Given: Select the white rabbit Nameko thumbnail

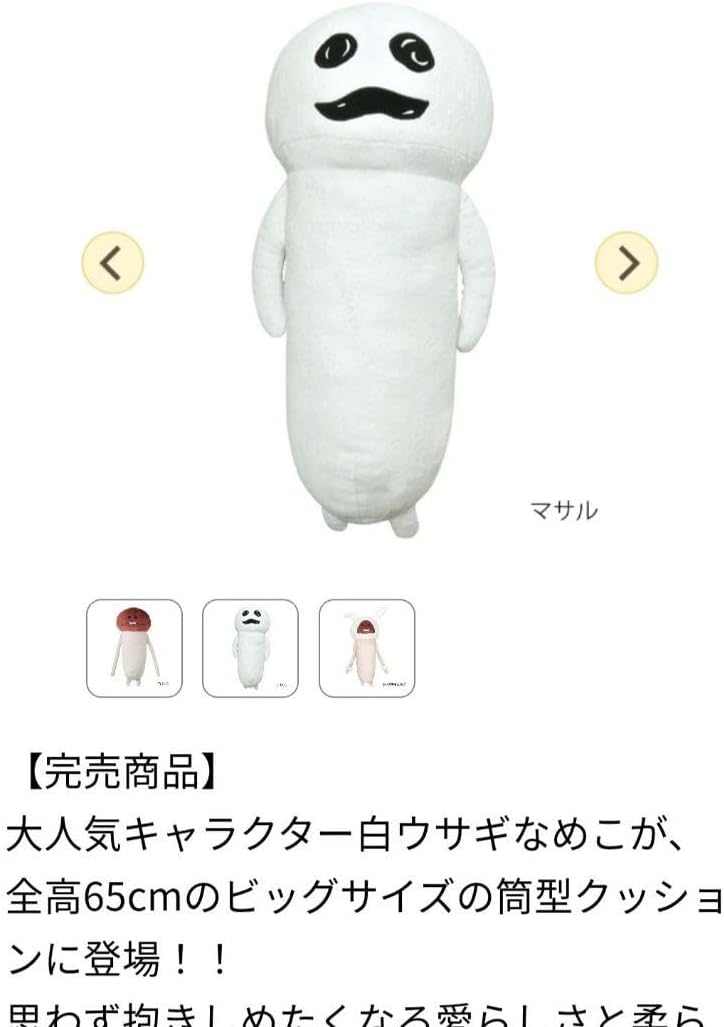Looking at the screenshot, I should pos(367,650).
